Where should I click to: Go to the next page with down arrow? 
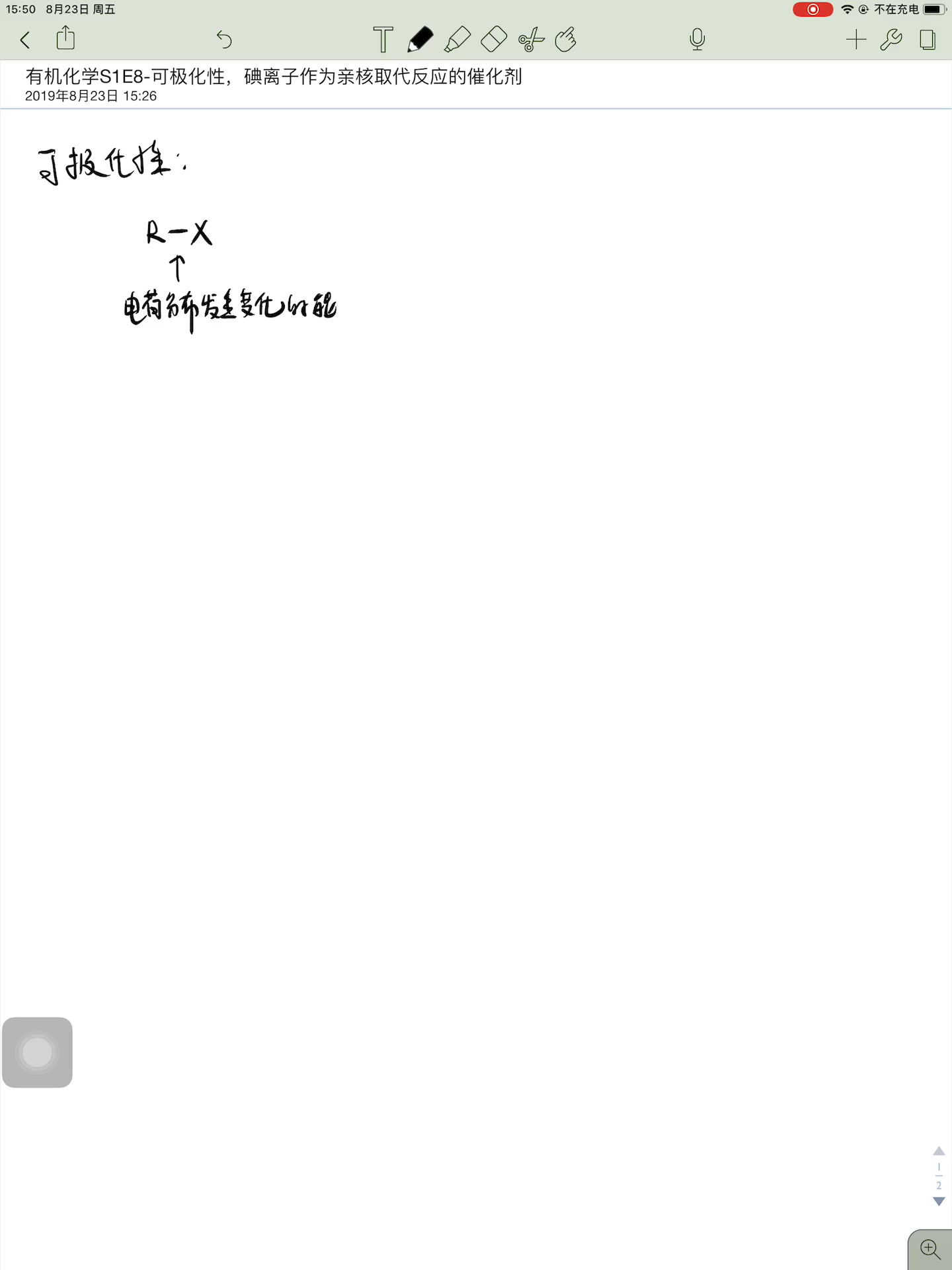pos(939,1201)
